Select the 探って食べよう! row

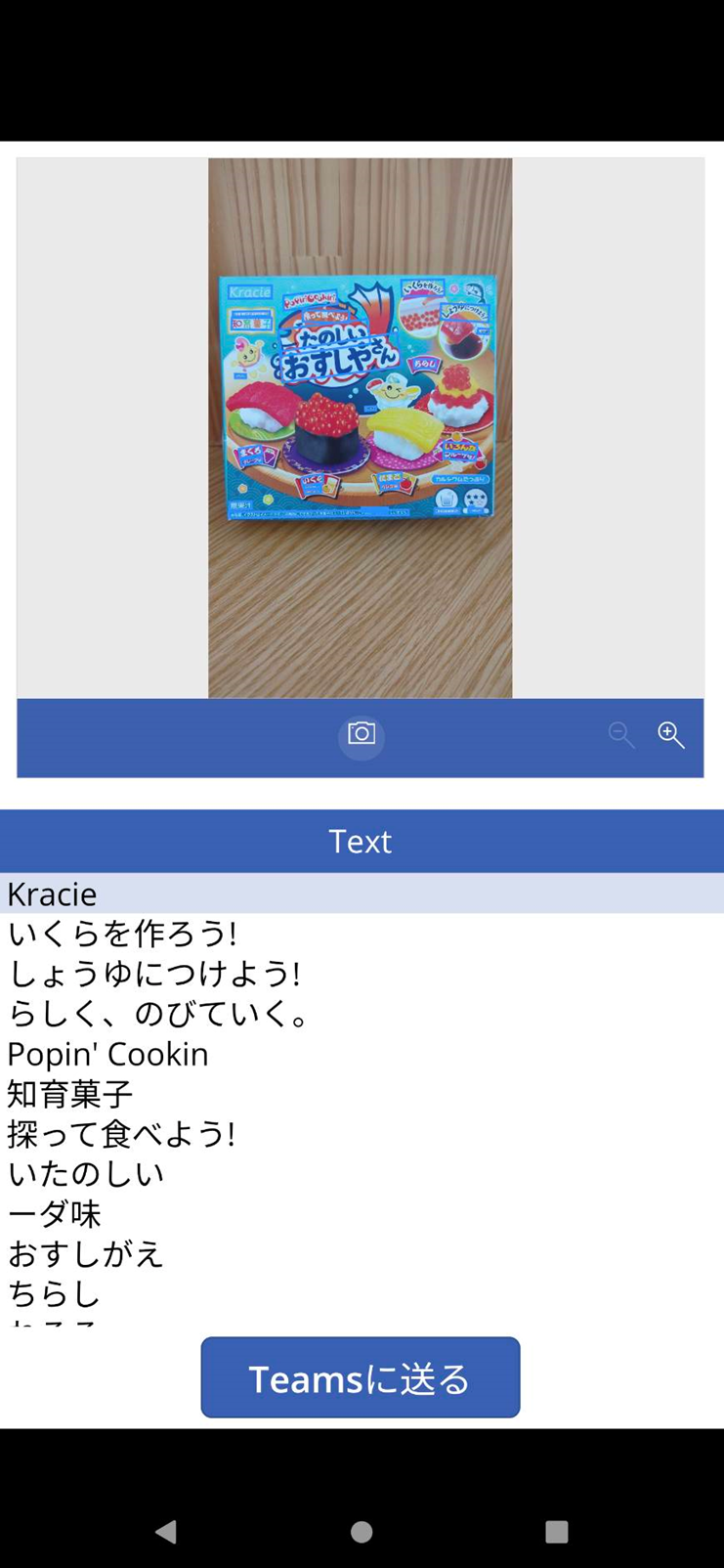click(362, 1134)
